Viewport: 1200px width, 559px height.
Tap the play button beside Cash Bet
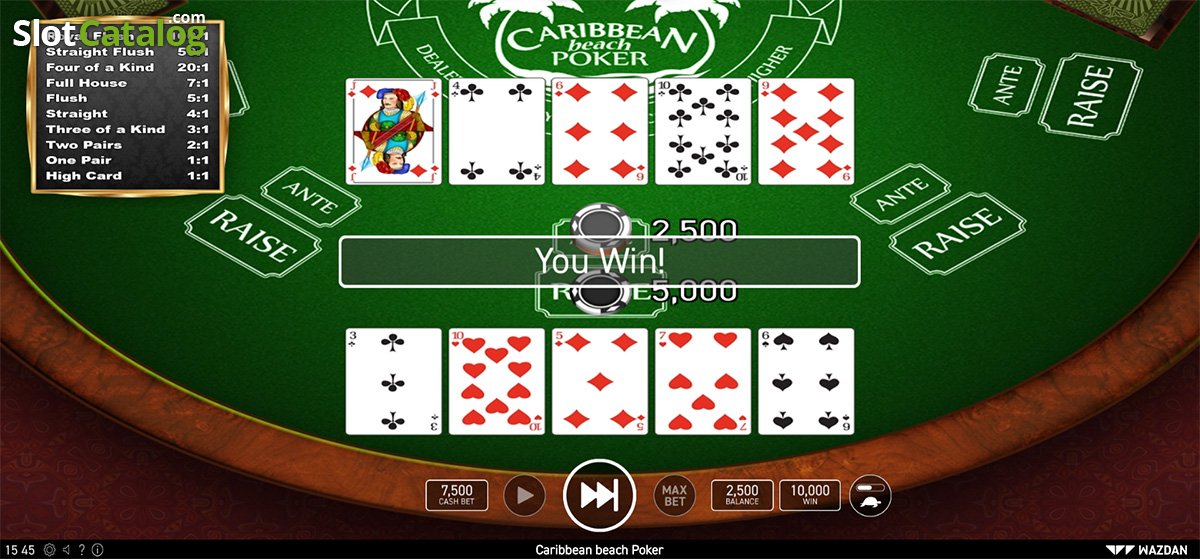[524, 494]
